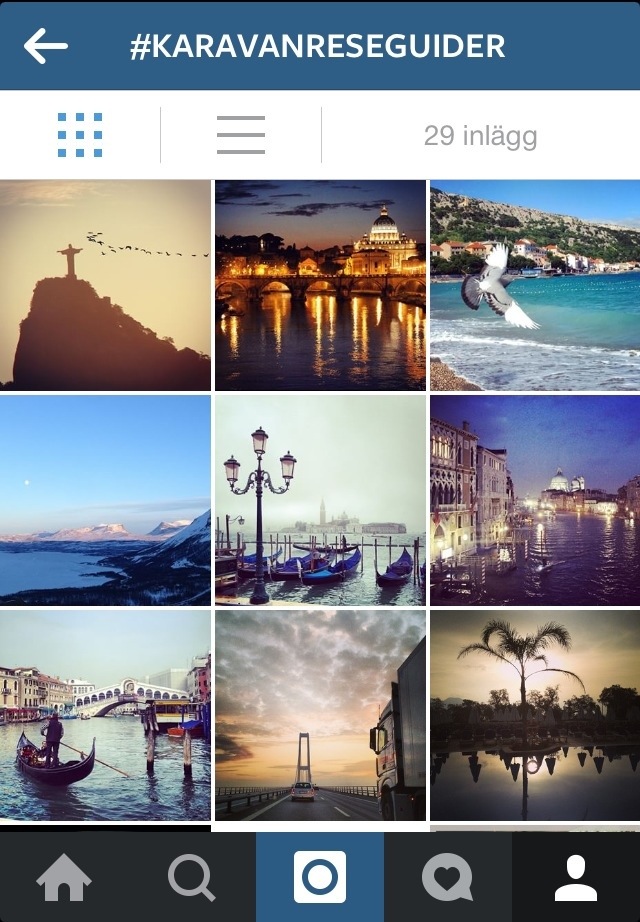Open the snowy mountain landscape photo
Viewport: 640px width, 922px height.
[x=105, y=500]
